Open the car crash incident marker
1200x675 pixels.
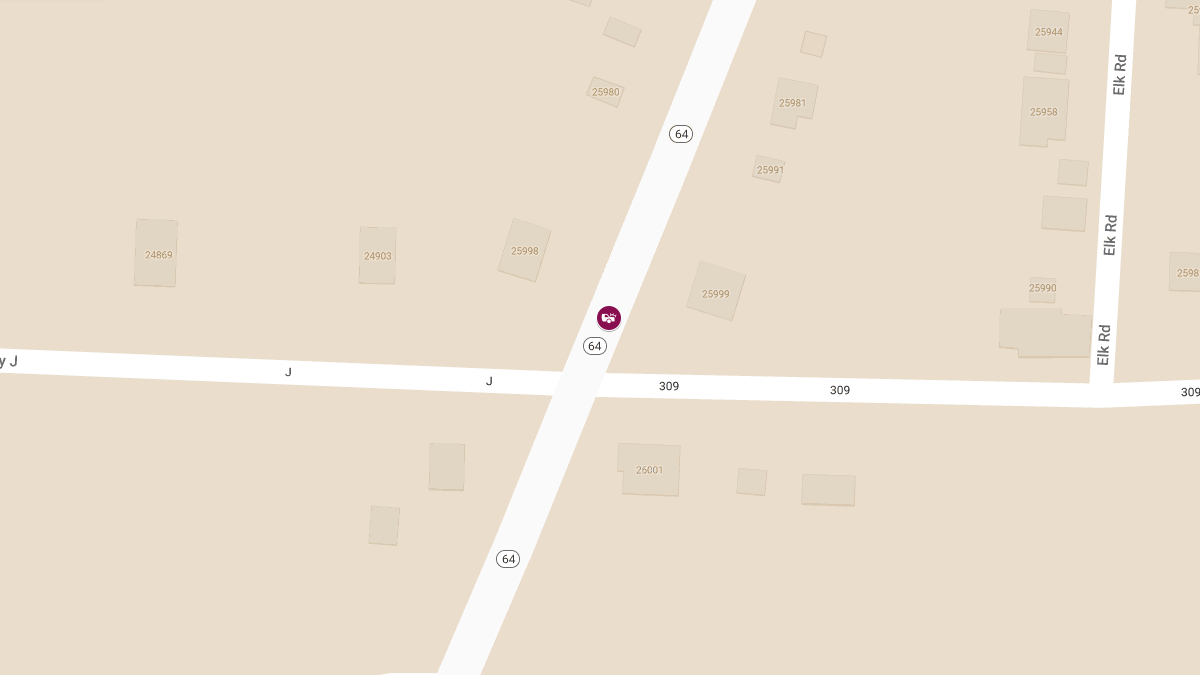(609, 318)
